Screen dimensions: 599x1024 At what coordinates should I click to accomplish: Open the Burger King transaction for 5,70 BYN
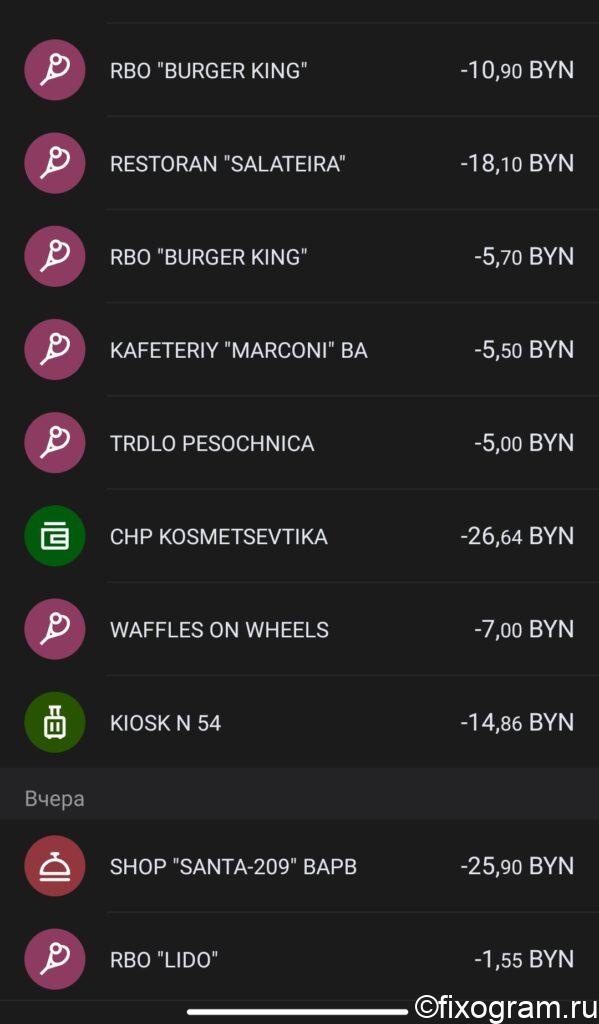point(299,257)
